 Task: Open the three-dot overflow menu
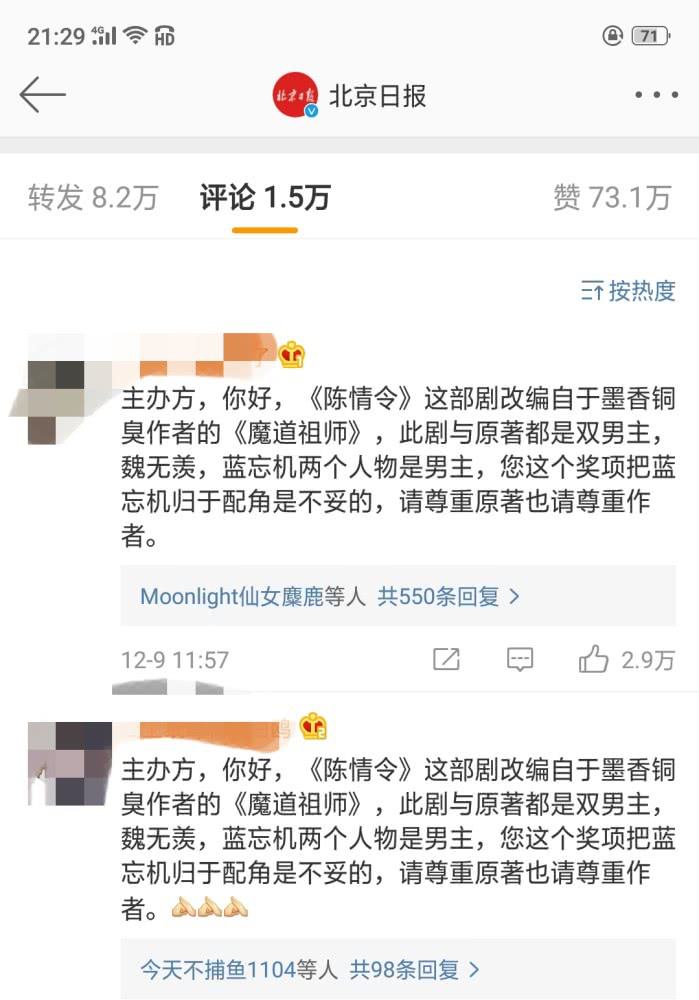tap(656, 95)
